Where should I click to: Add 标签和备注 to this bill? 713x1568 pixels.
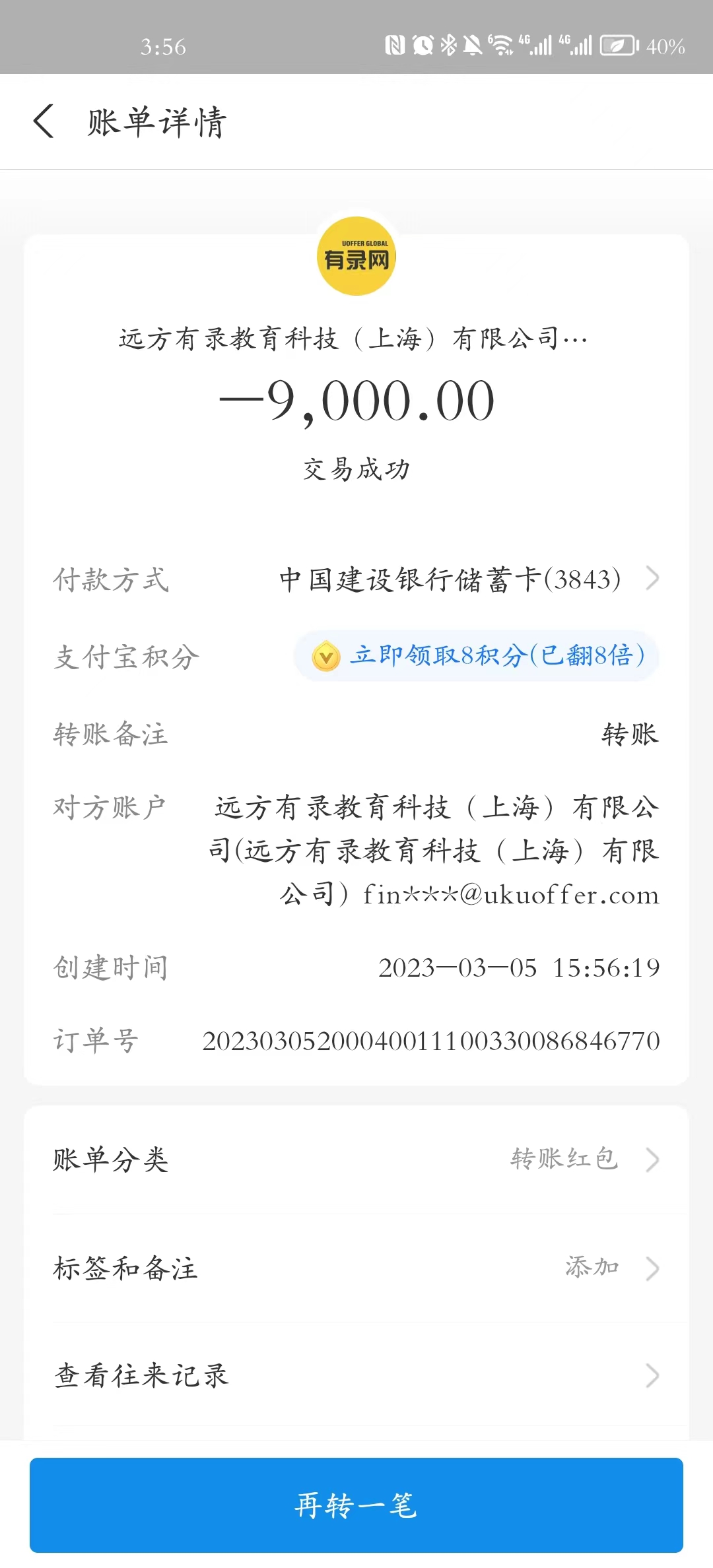click(x=356, y=1268)
